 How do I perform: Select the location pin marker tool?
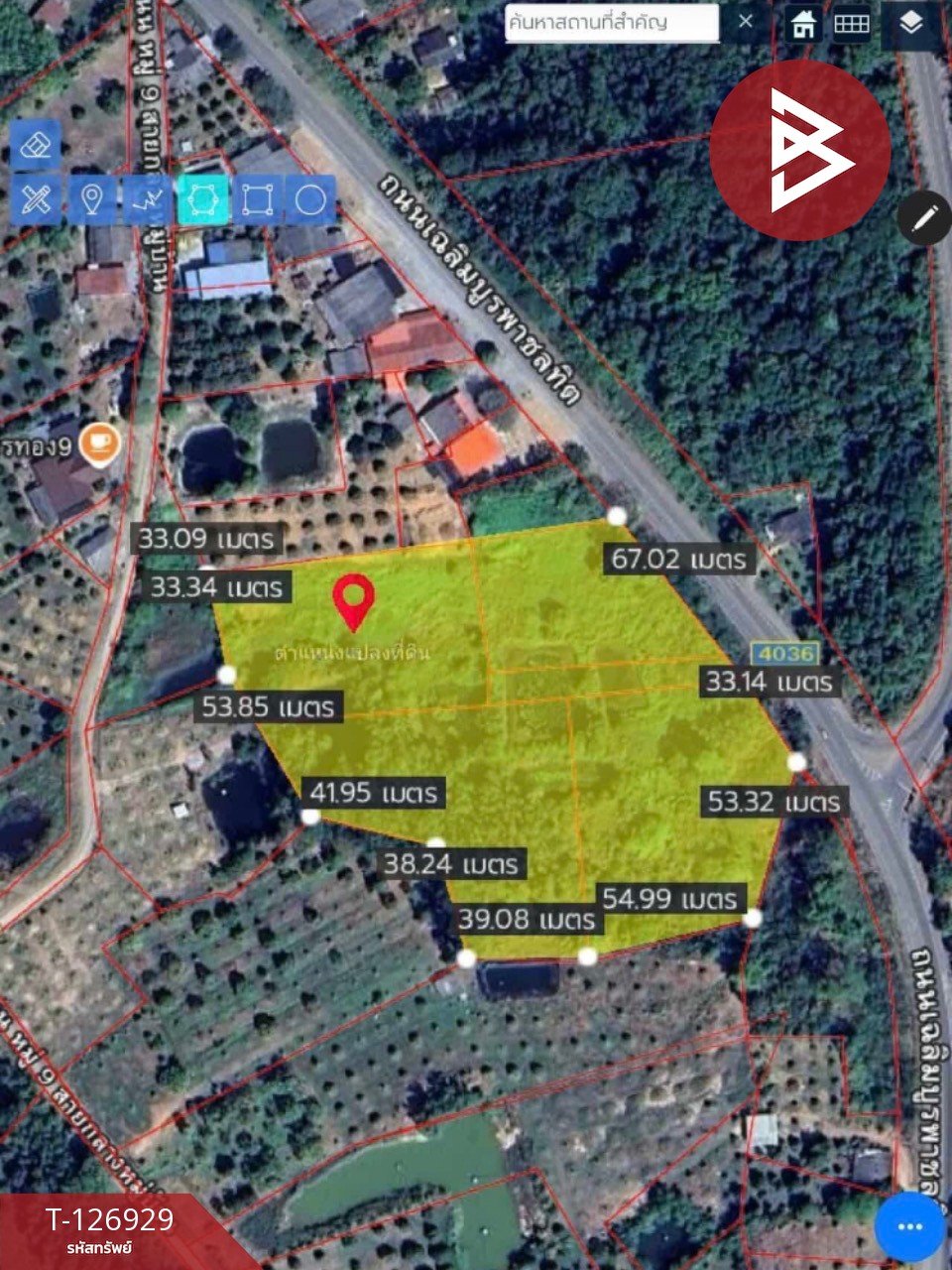[x=91, y=199]
